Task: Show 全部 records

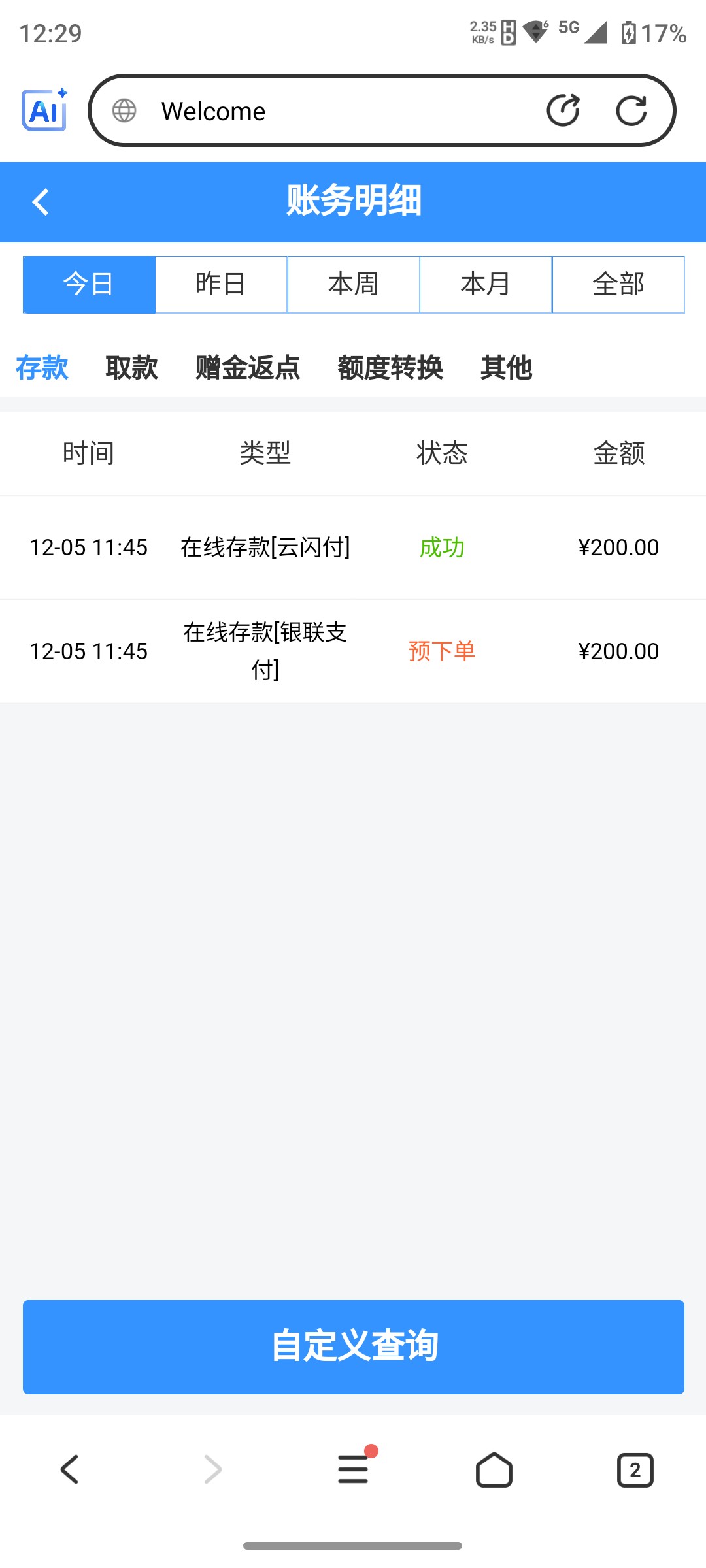Action: [x=618, y=284]
